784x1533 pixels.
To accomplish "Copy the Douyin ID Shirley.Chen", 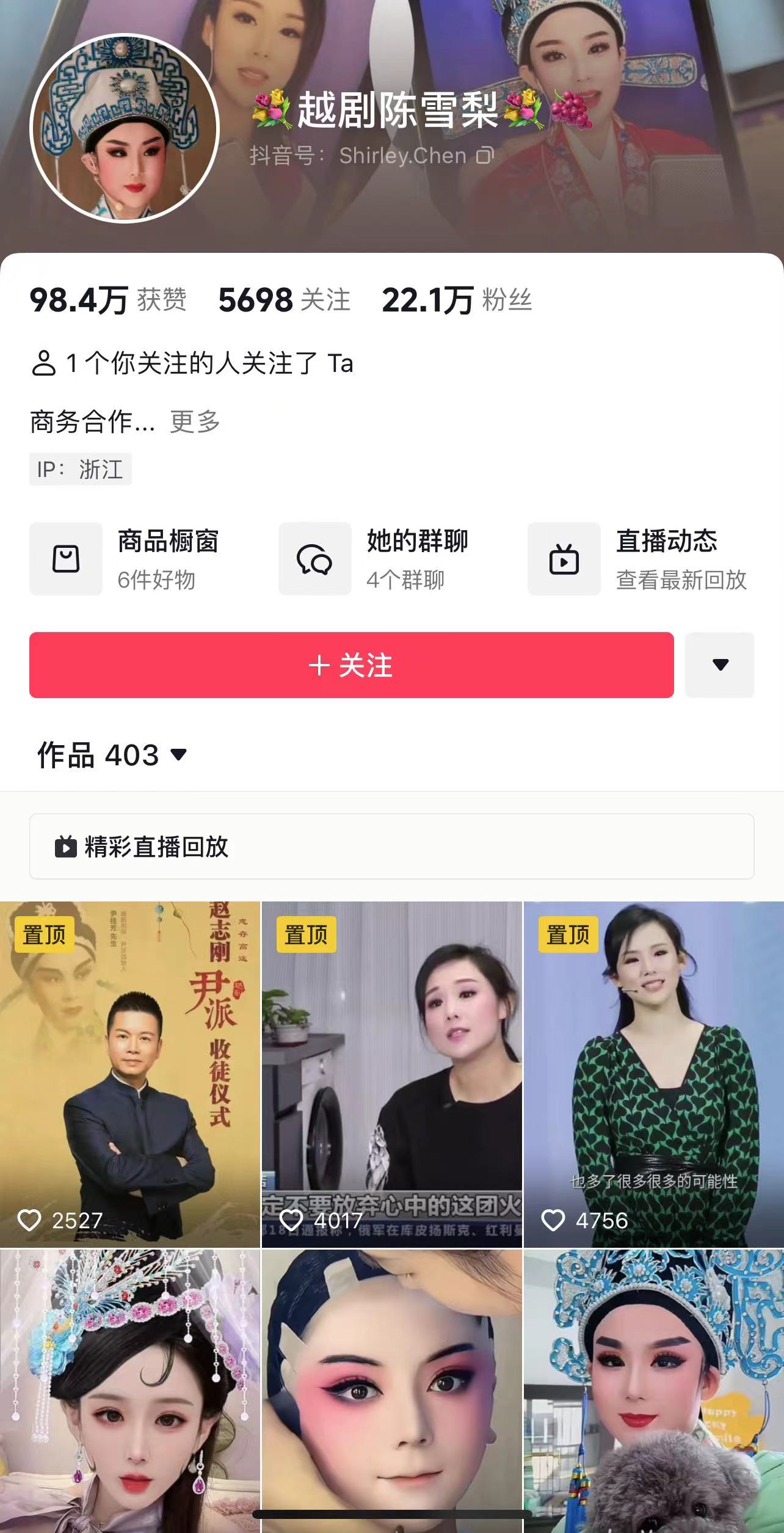I will tap(485, 156).
